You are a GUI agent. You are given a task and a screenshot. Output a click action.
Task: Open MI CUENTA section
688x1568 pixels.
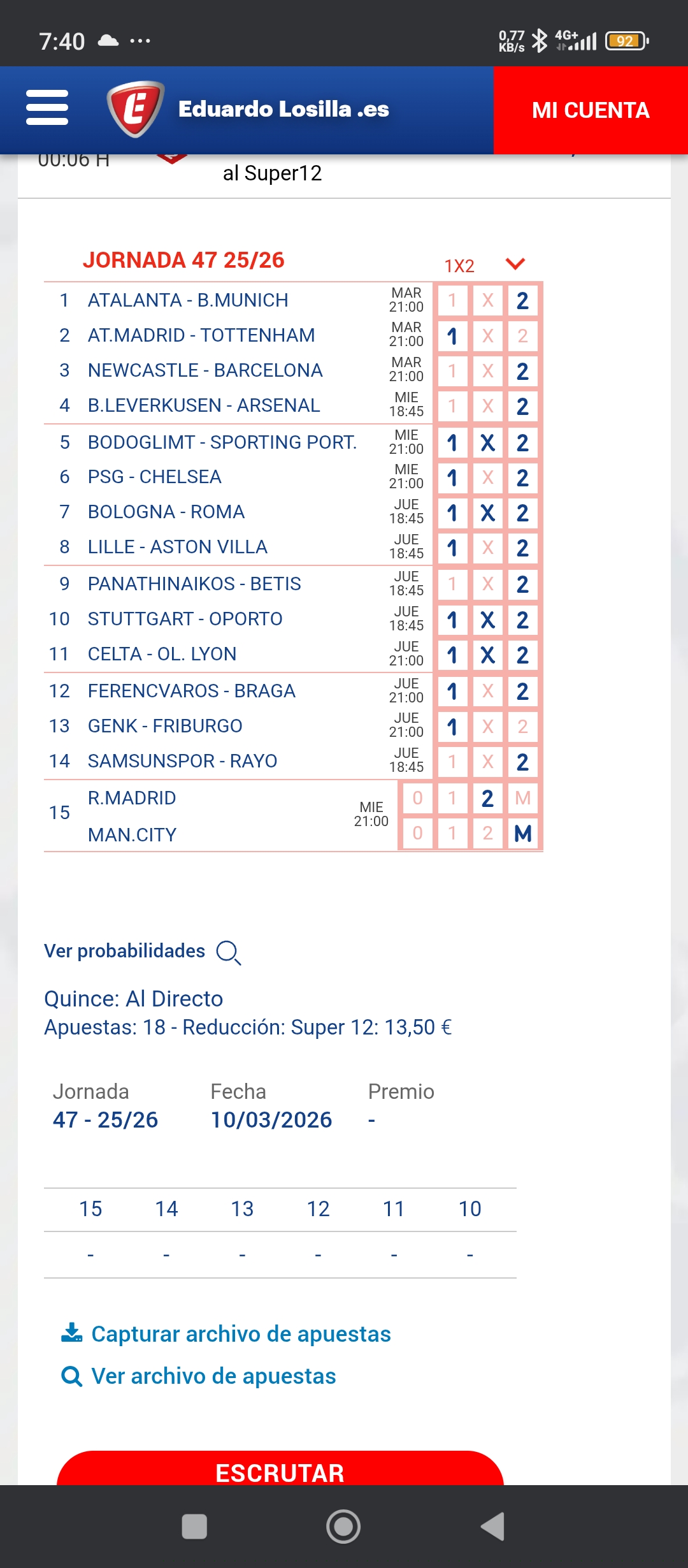pos(591,110)
